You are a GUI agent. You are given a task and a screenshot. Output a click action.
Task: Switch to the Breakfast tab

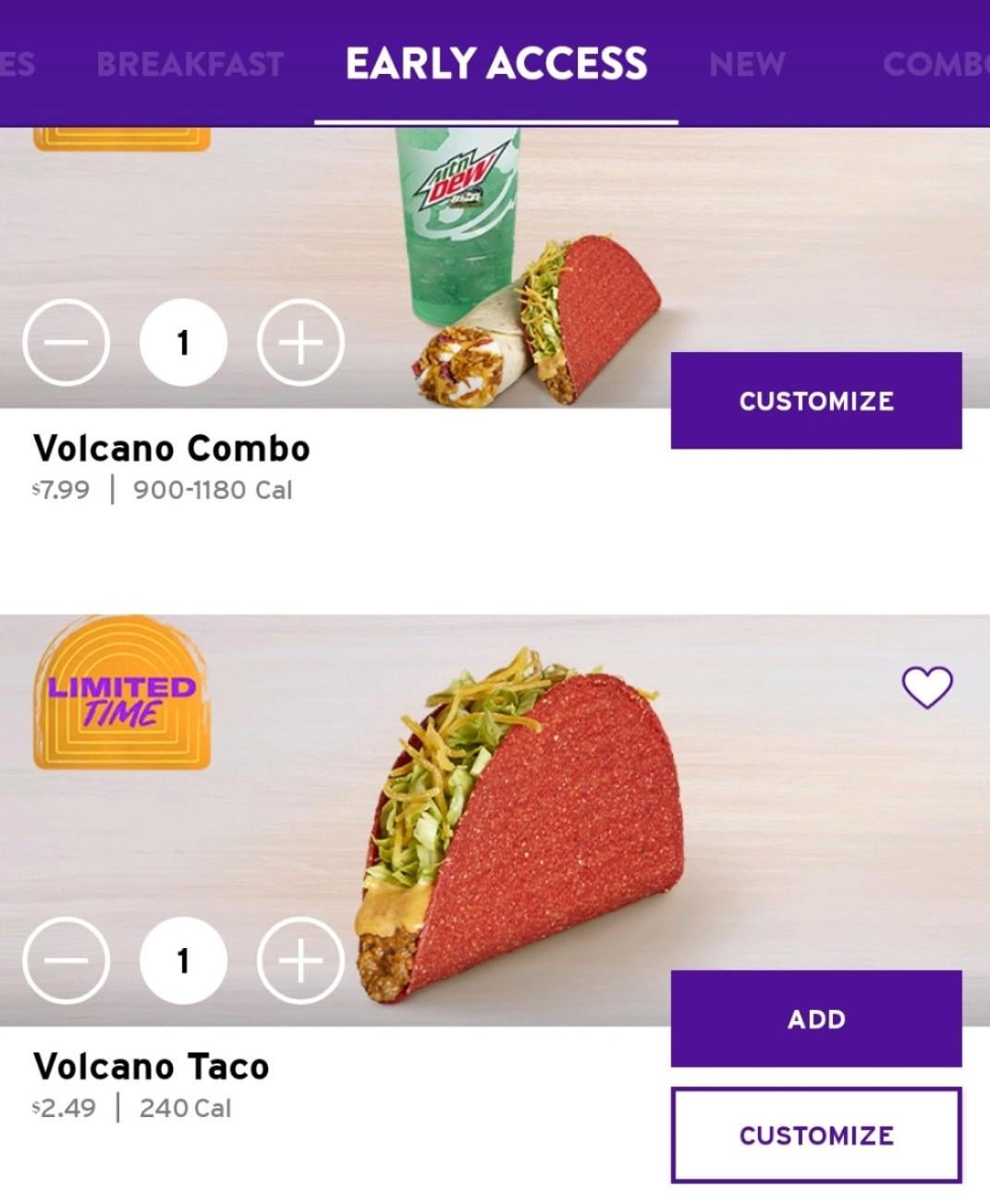[x=189, y=64]
